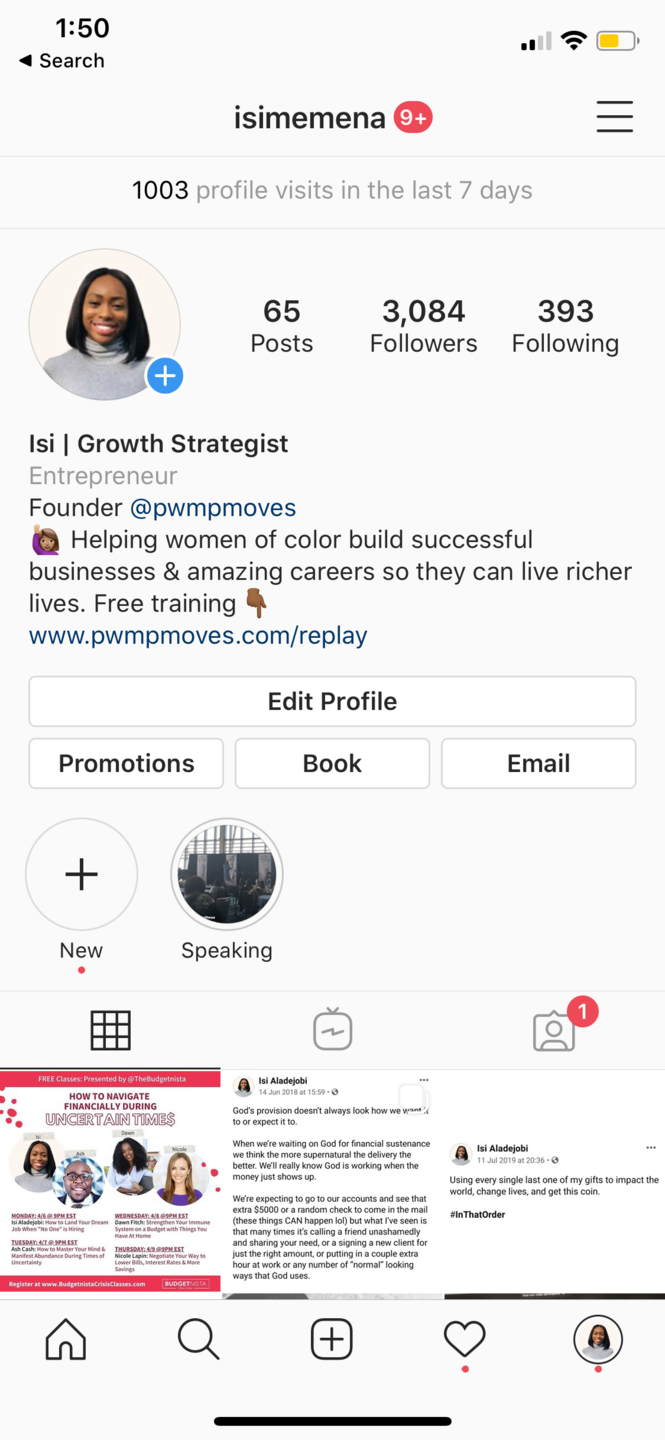Open the Uncertain Times classes post
Screen dimensions: 665x1440
coord(110,1183)
